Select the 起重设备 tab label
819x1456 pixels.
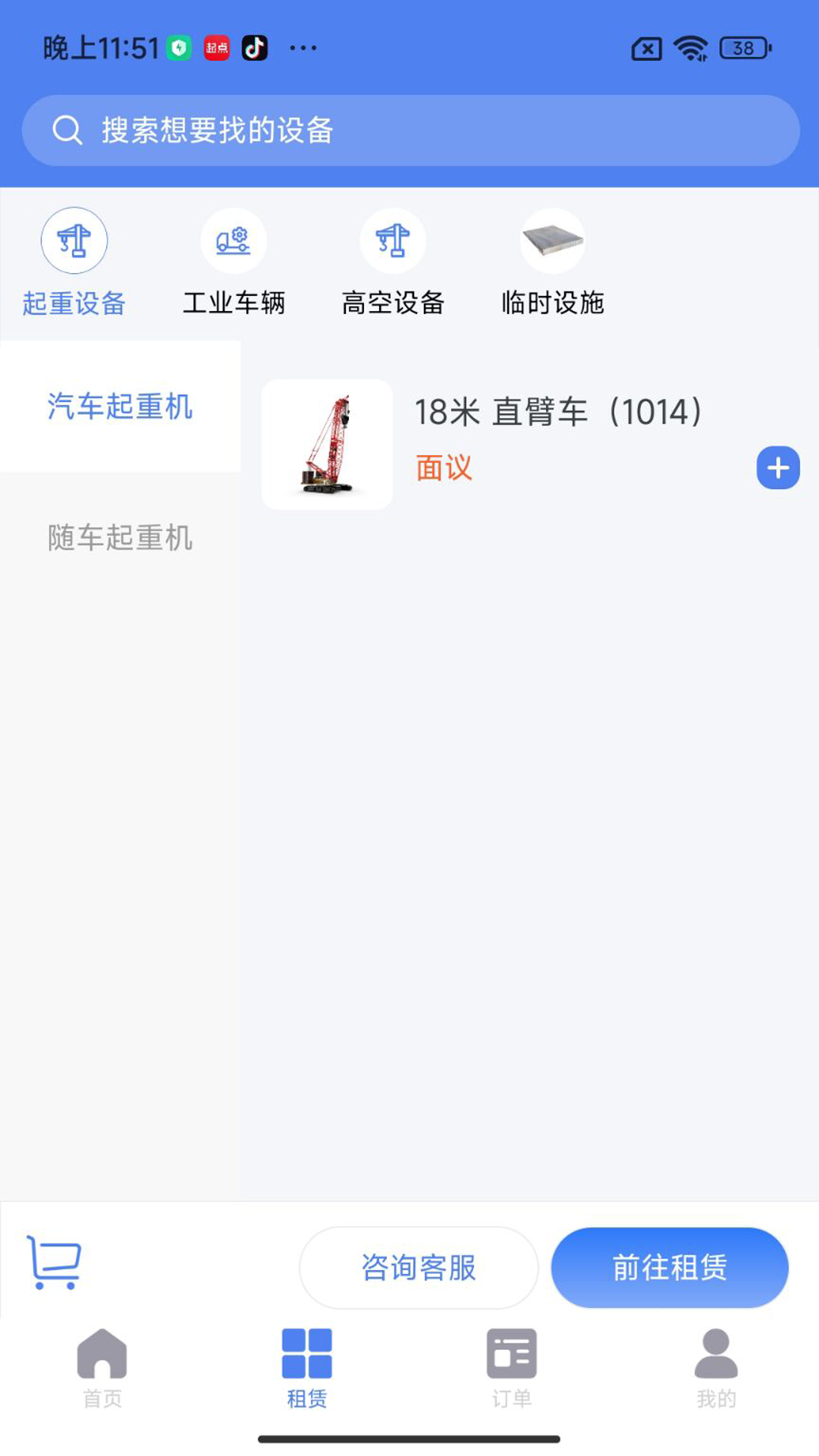click(x=74, y=303)
